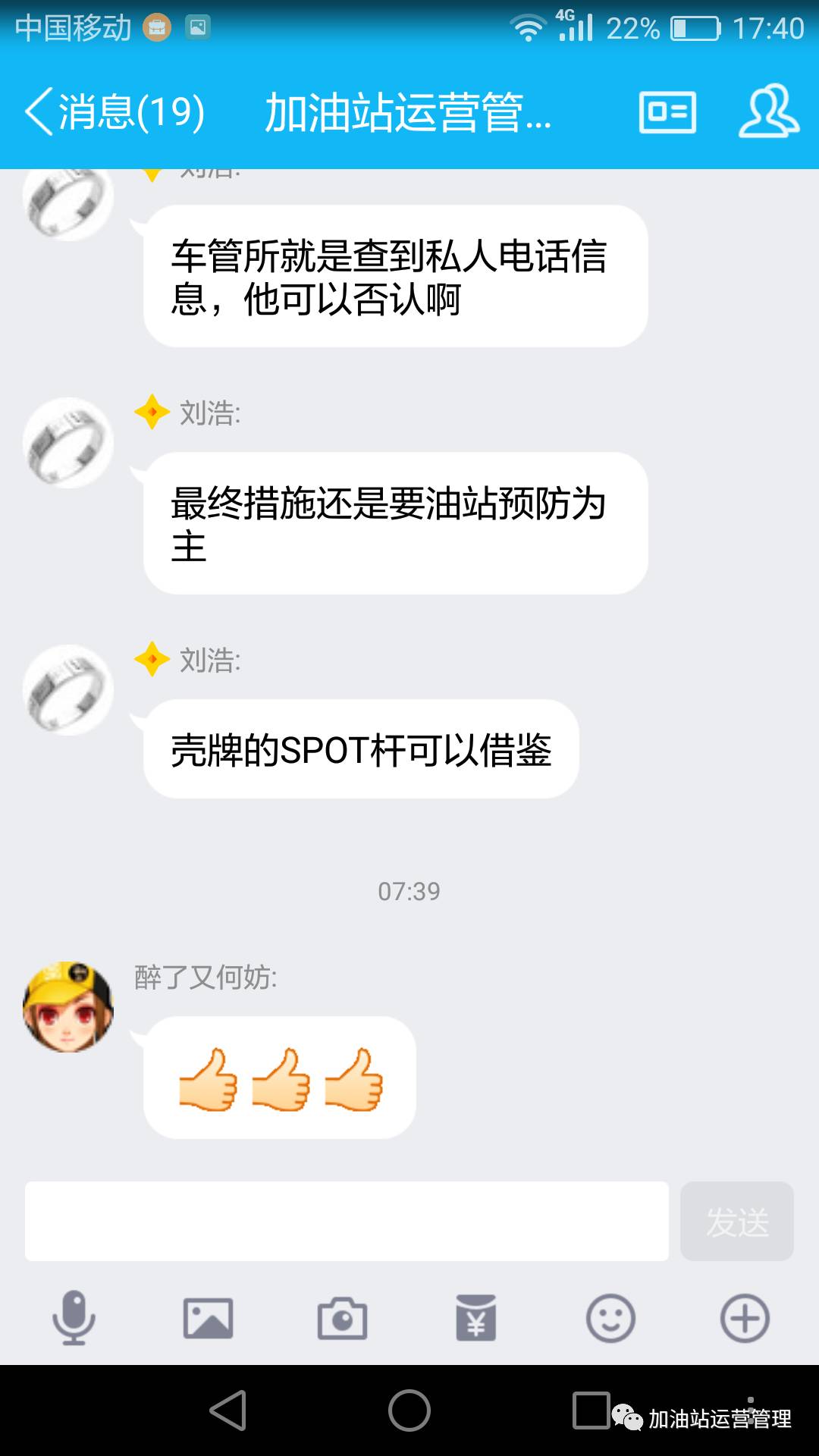
Task: Open the group info card icon in header
Action: tap(667, 114)
